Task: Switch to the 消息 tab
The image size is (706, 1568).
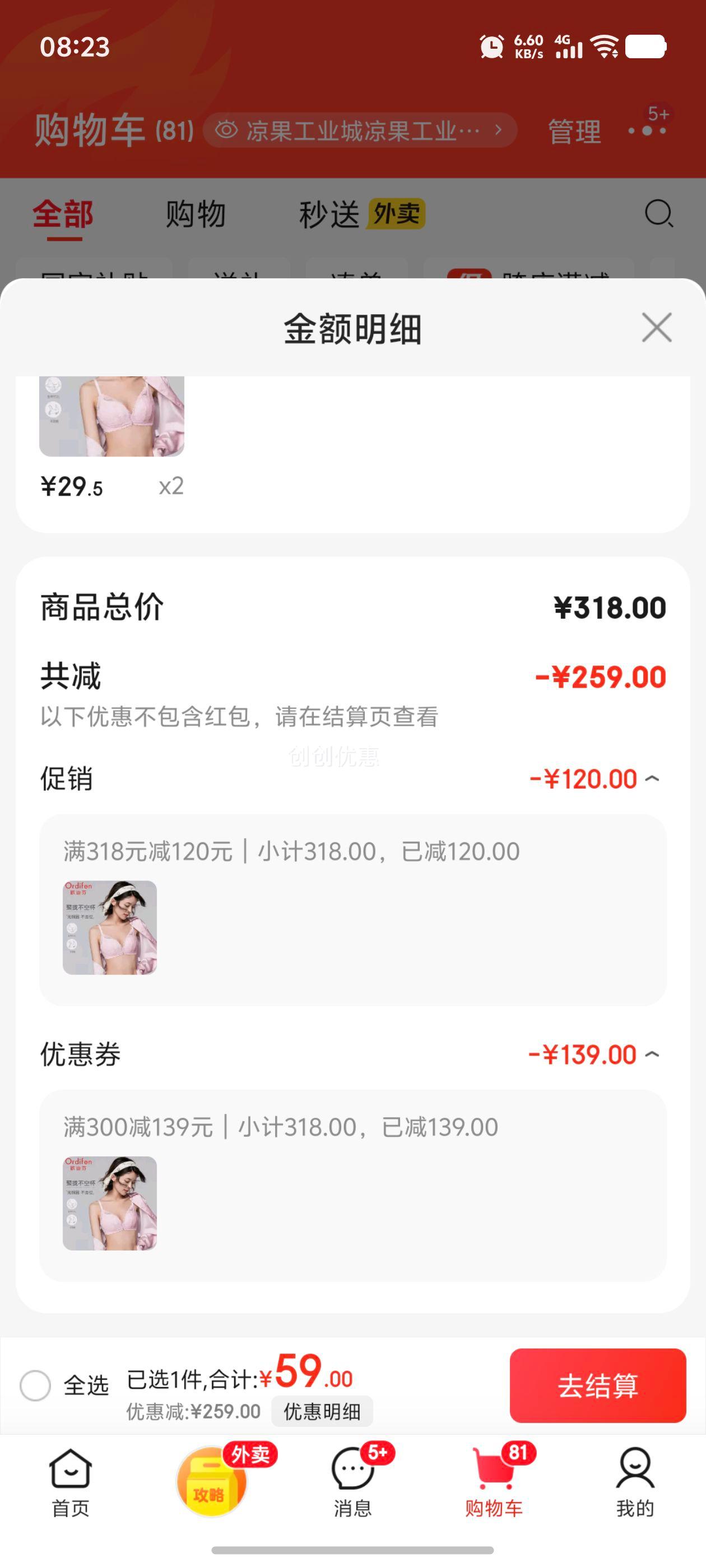Action: (x=352, y=1483)
